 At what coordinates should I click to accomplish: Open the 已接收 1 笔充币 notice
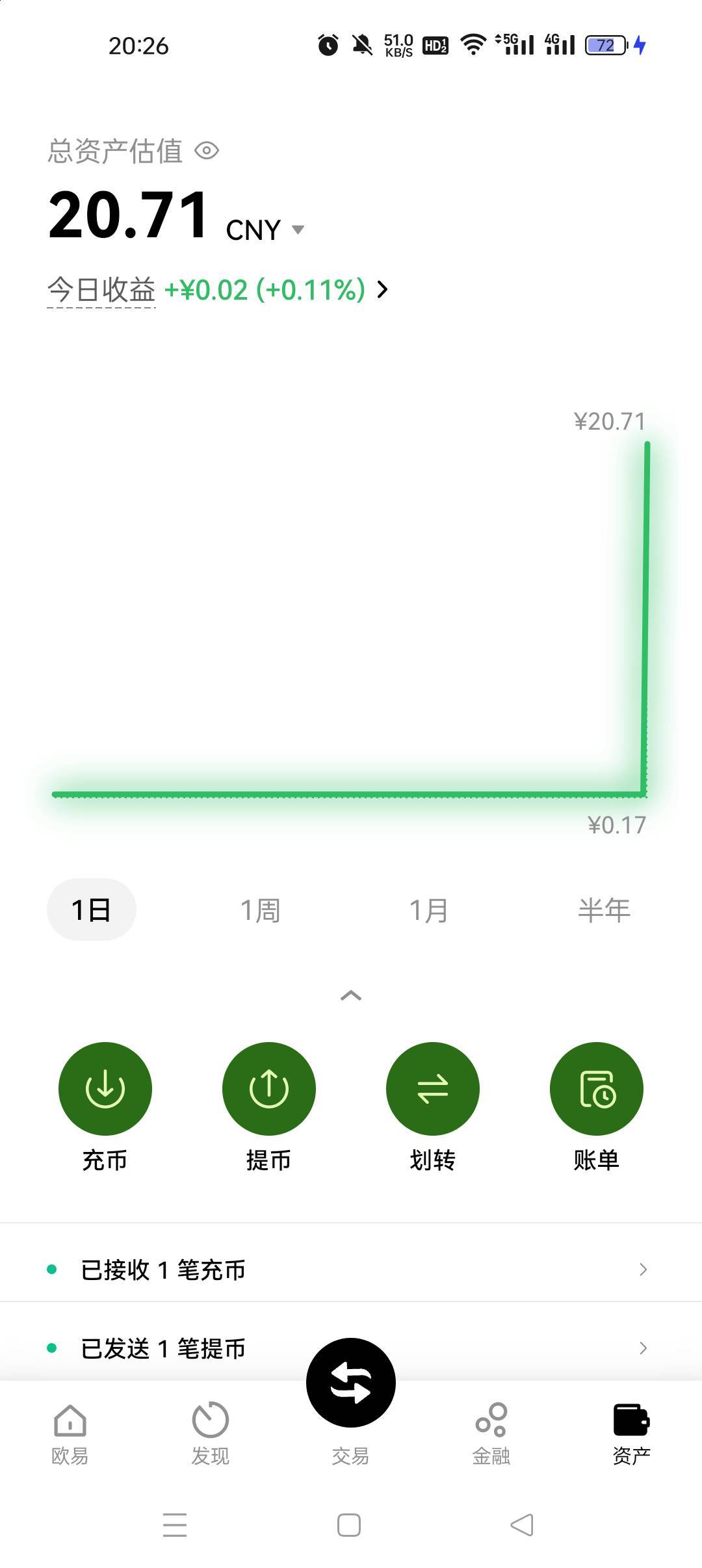point(351,1269)
